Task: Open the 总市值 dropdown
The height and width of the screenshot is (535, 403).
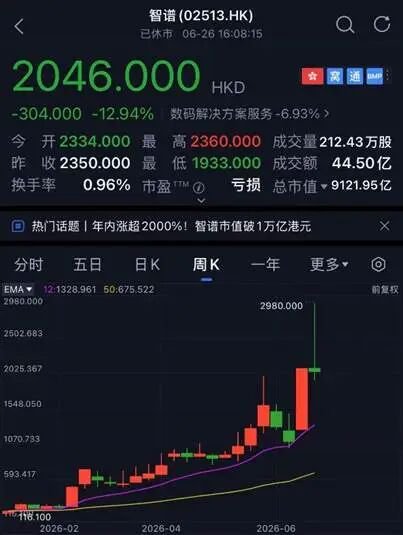Action: coord(300,186)
